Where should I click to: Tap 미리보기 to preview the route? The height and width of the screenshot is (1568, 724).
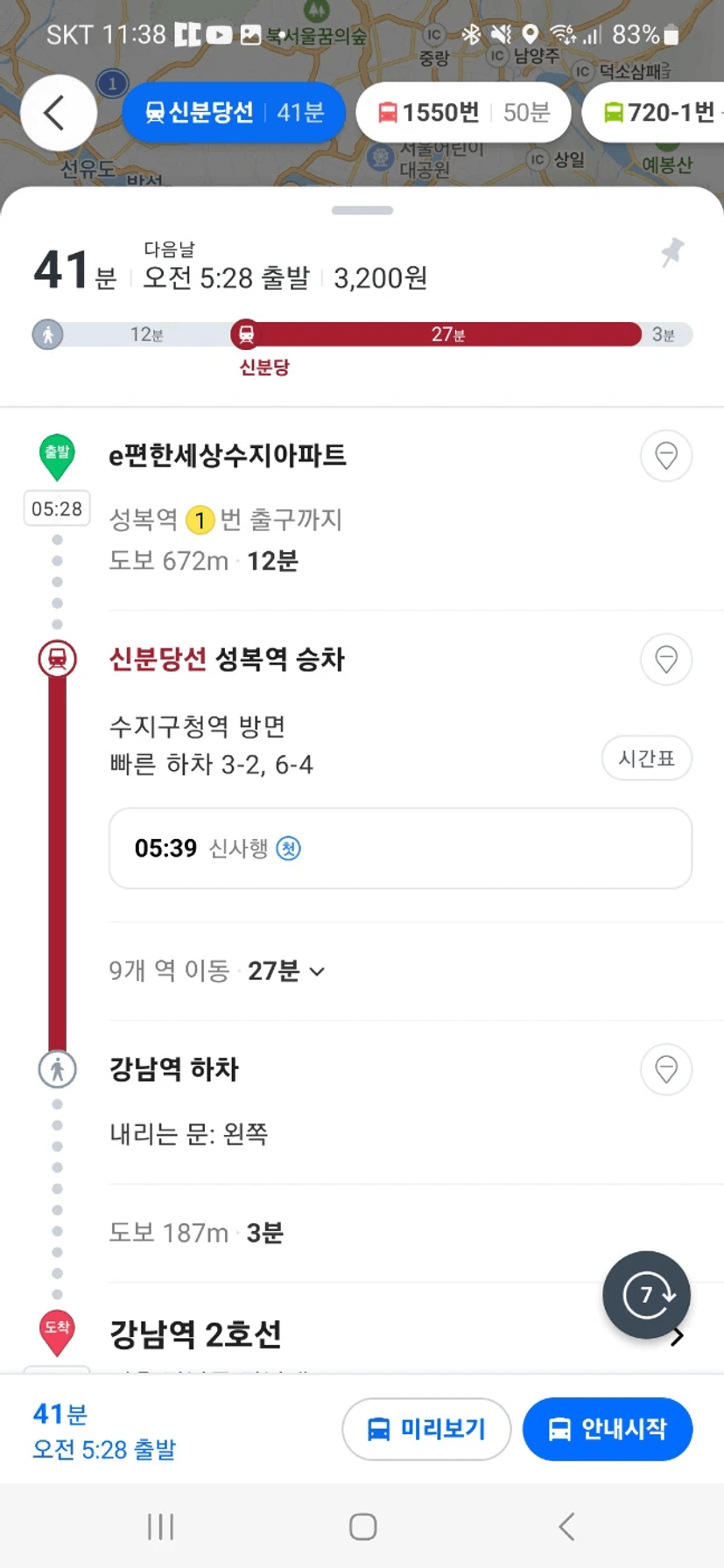coord(426,1429)
